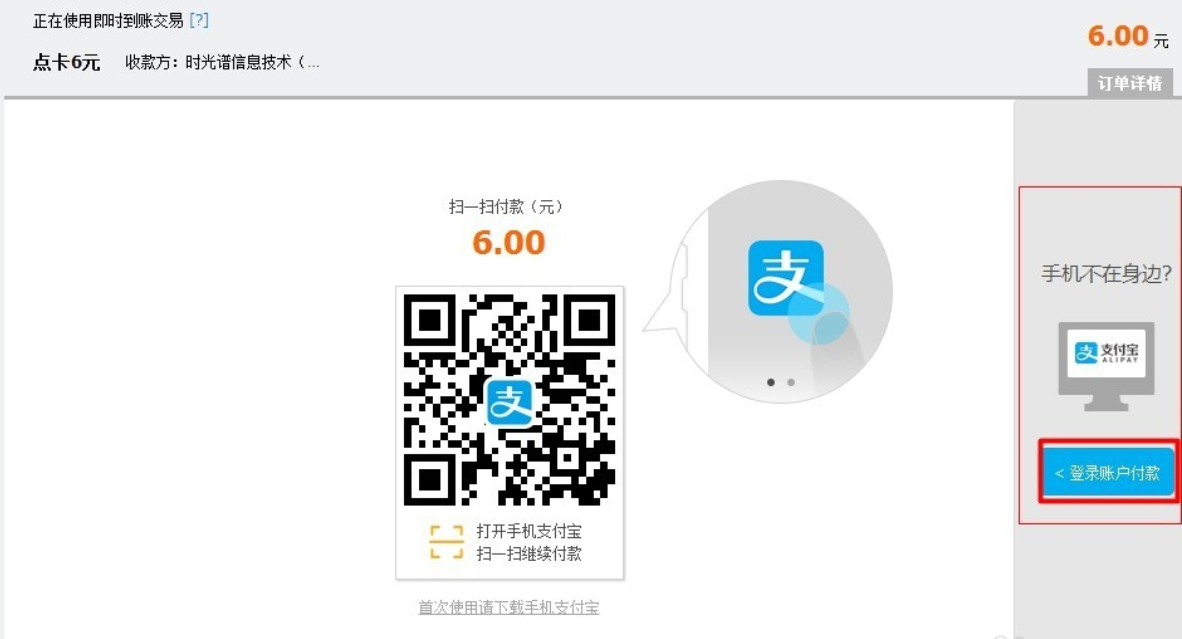The image size is (1182, 639).
Task: Tap the 登录账户付款 button
Action: point(1108,473)
